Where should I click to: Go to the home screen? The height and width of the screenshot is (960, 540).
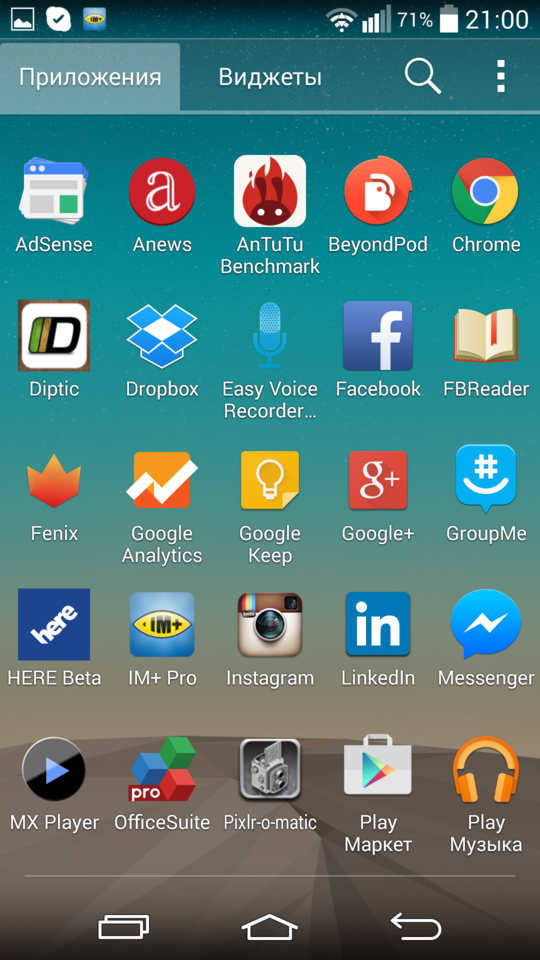(270, 927)
